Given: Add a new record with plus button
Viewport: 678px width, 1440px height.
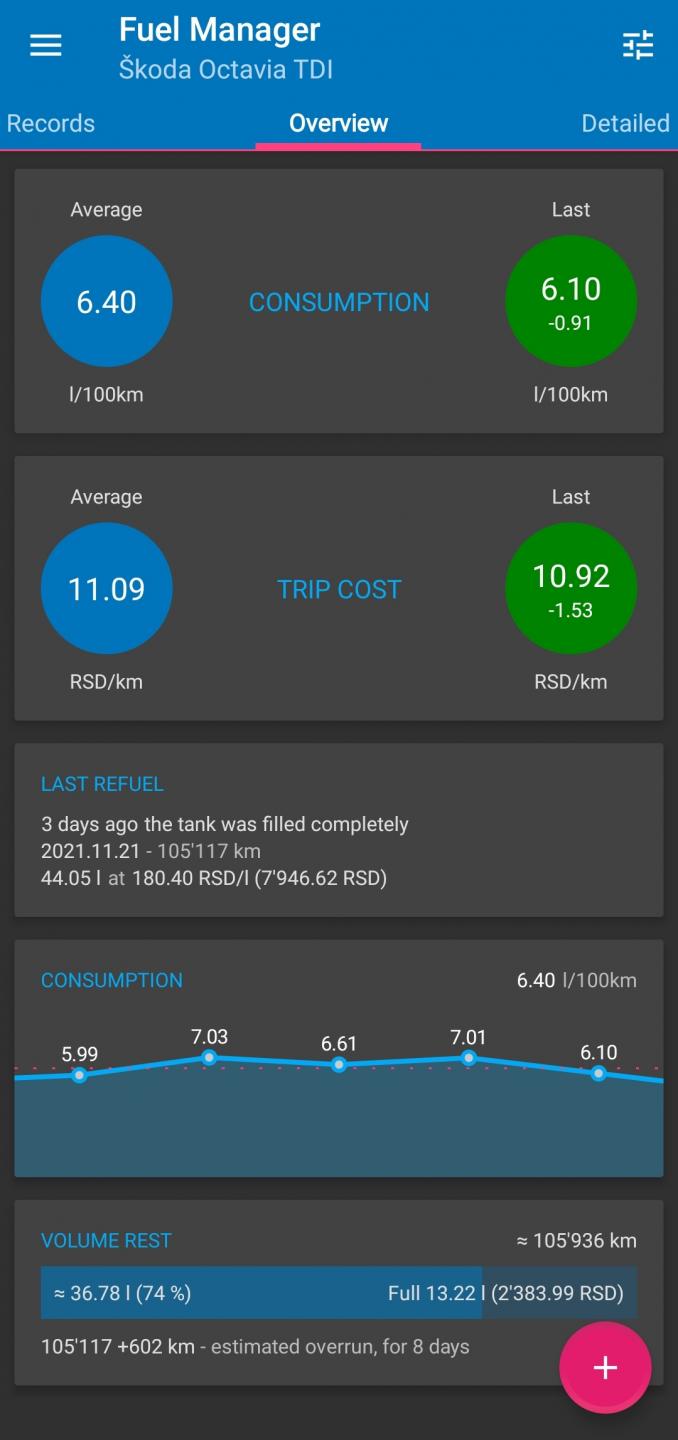Looking at the screenshot, I should [x=605, y=1367].
